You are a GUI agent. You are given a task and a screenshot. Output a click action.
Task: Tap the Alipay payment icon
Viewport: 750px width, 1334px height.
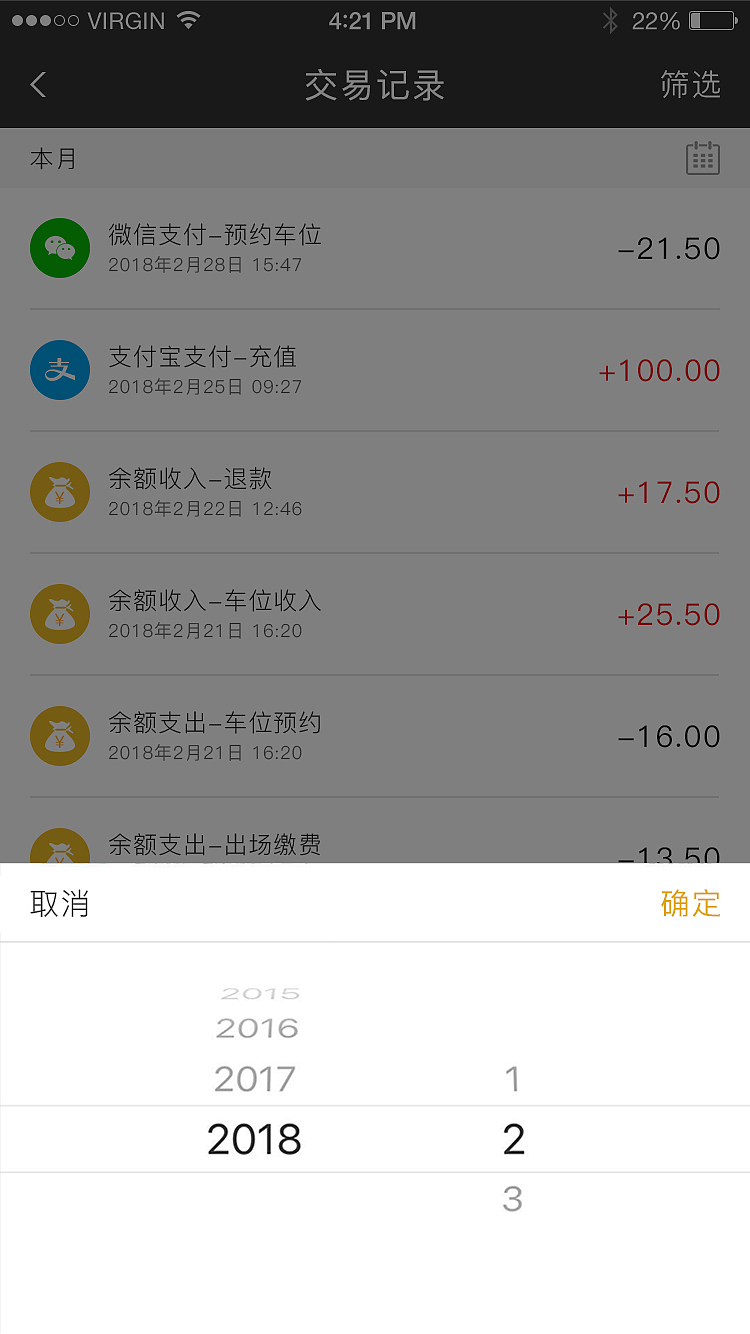60,370
